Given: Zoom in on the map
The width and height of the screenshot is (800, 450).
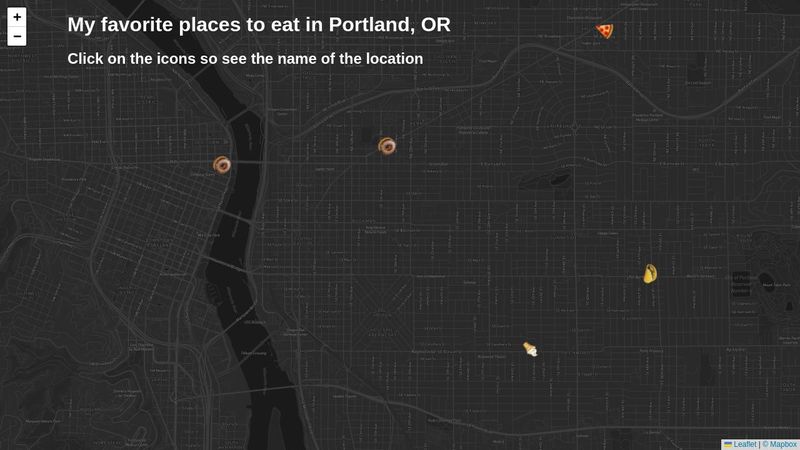Looking at the screenshot, I should pyautogui.click(x=17, y=17).
